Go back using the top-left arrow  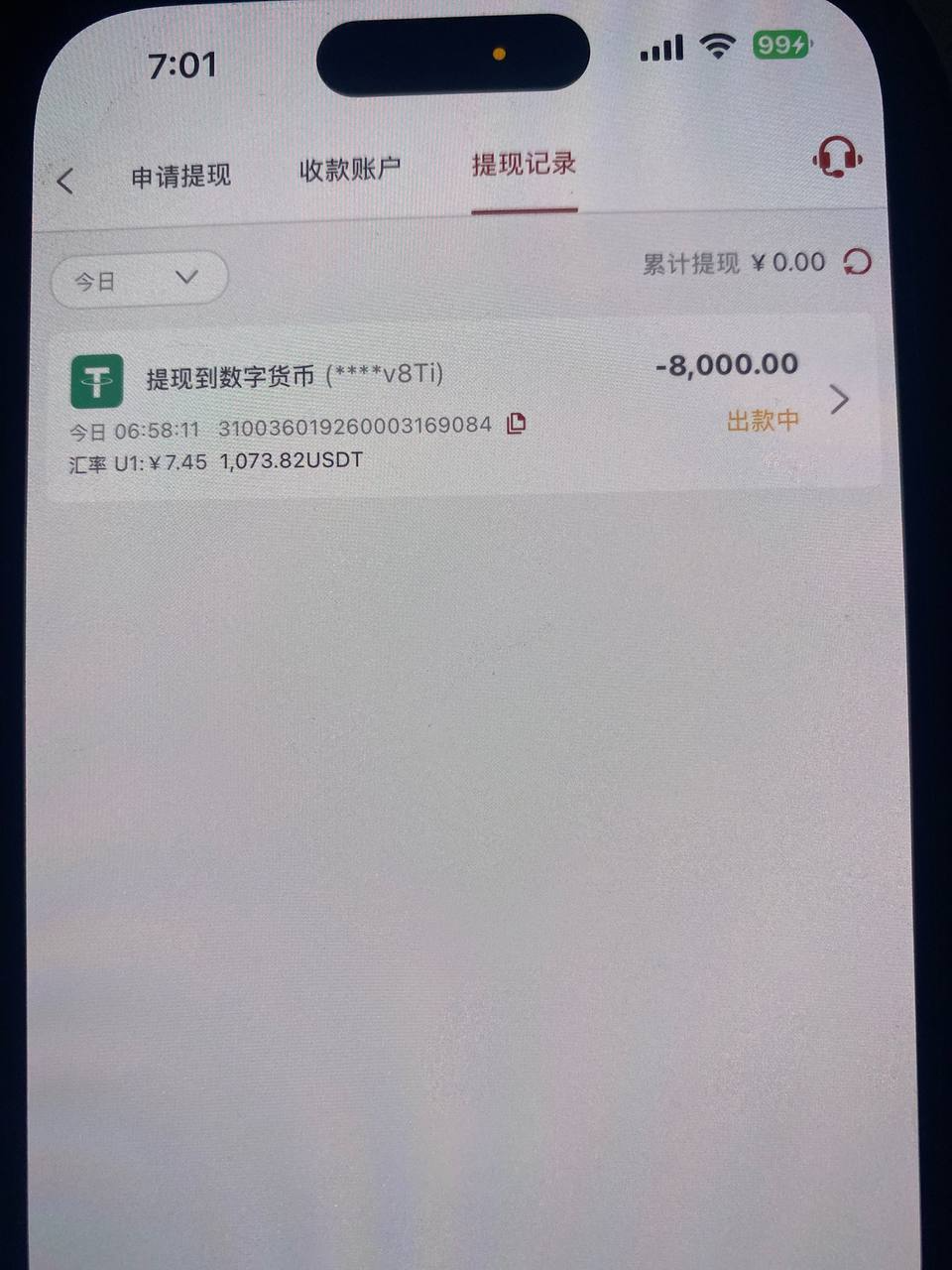(x=65, y=182)
